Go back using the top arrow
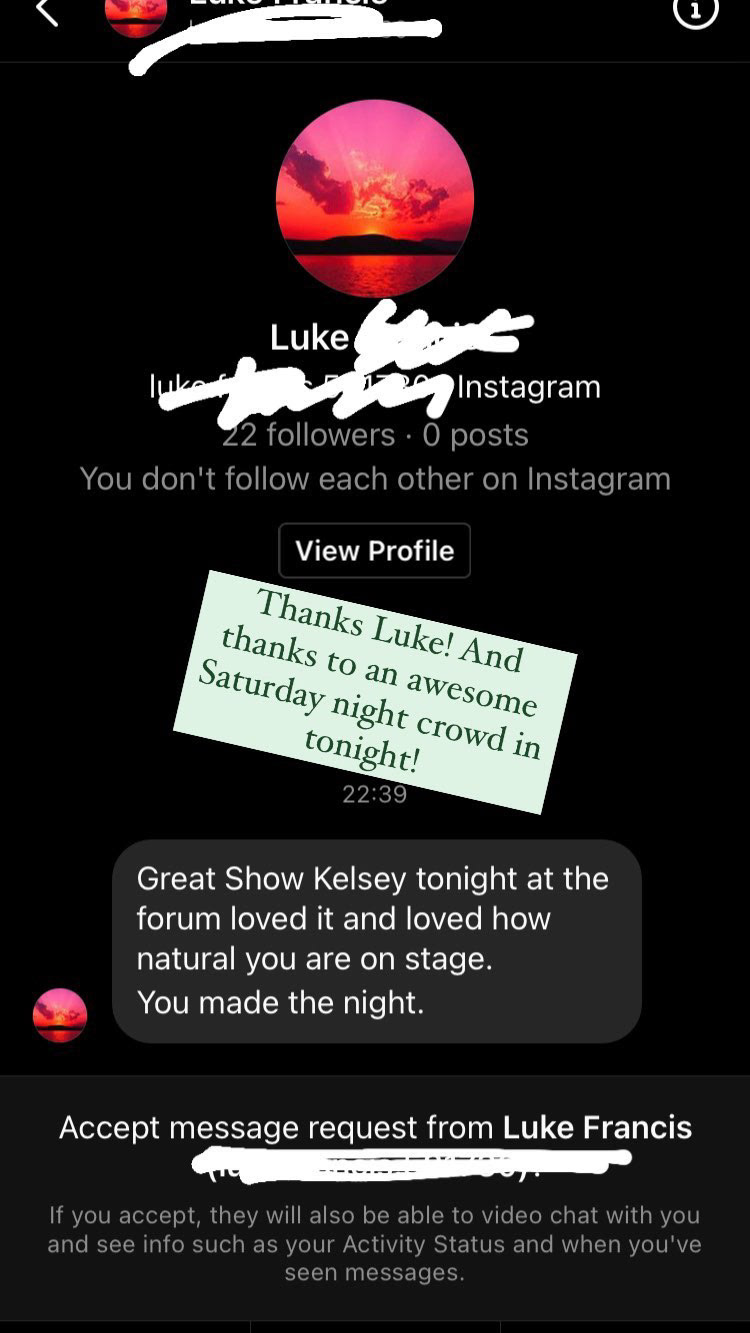Screen dimensions: 750x1333 tap(46, 13)
